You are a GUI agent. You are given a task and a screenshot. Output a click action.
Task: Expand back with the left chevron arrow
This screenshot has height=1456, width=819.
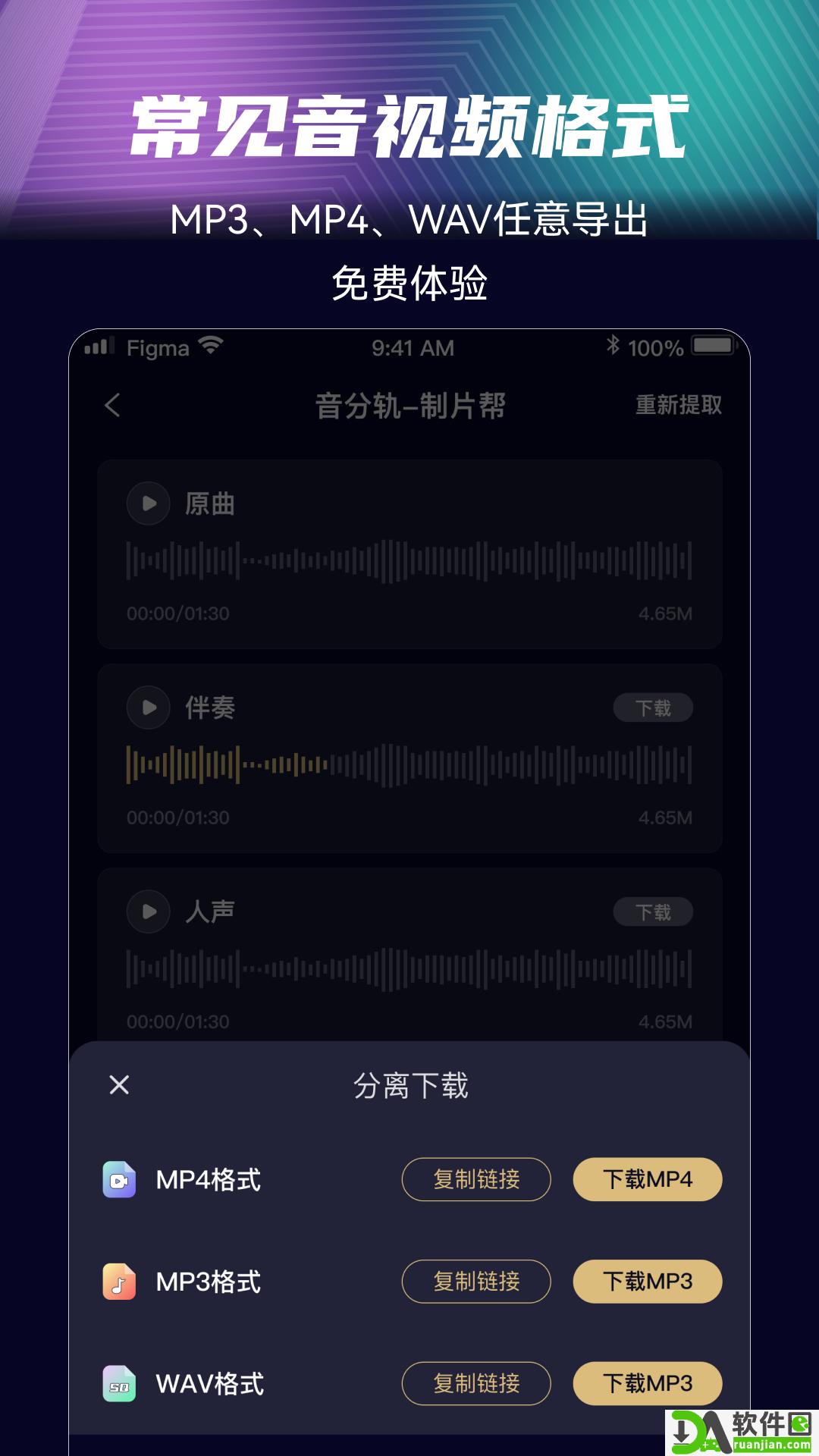[112, 405]
